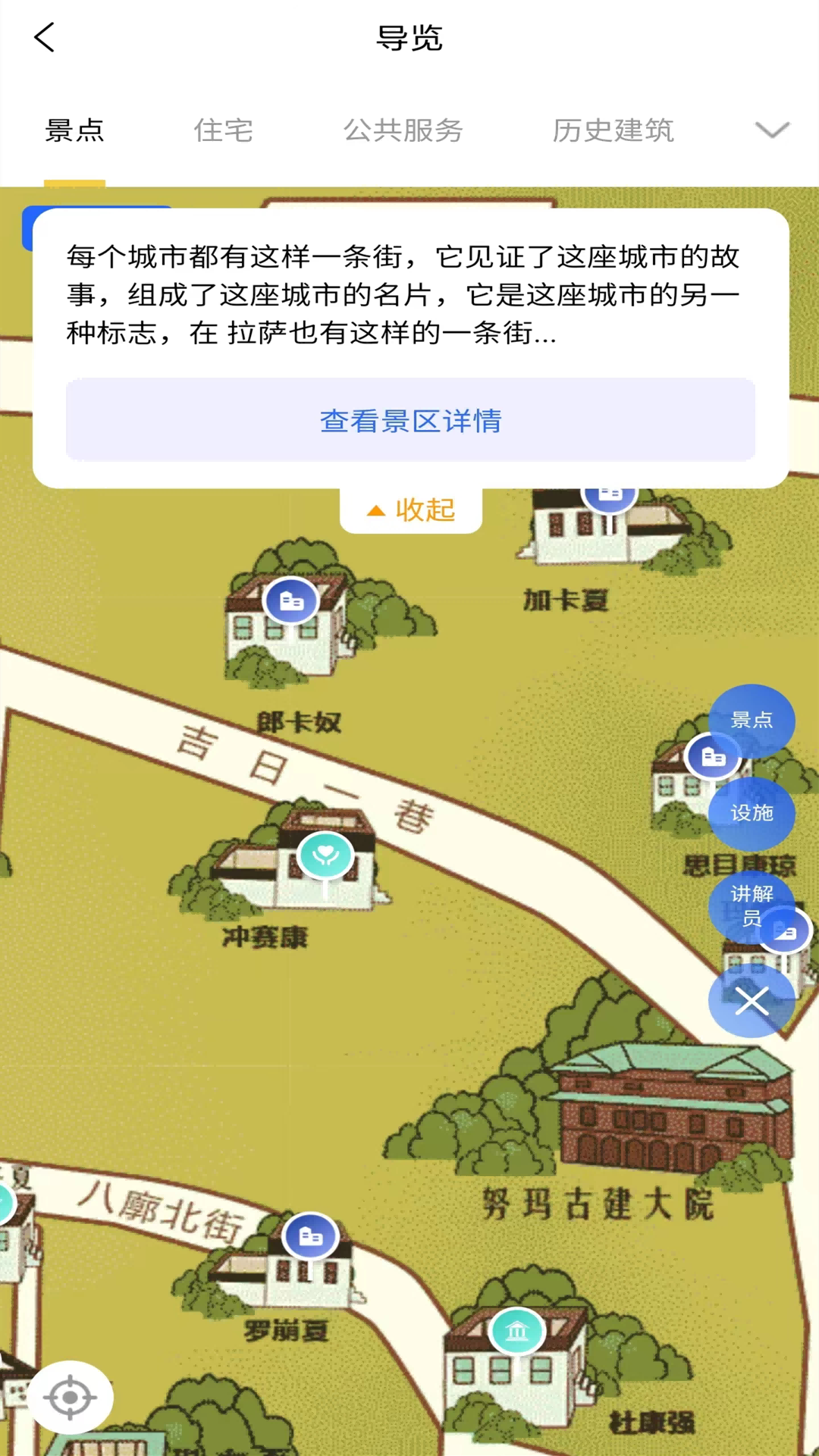819x1456 pixels.
Task: Close the floating filter menu
Action: coord(752,1001)
